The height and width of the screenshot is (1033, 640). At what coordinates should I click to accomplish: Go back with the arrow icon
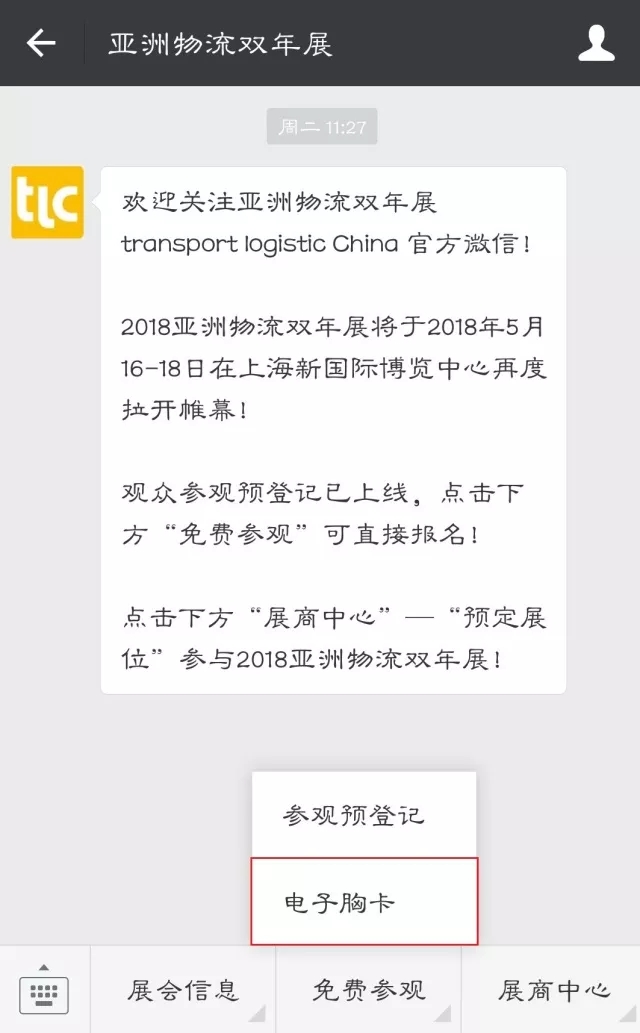[x=41, y=43]
